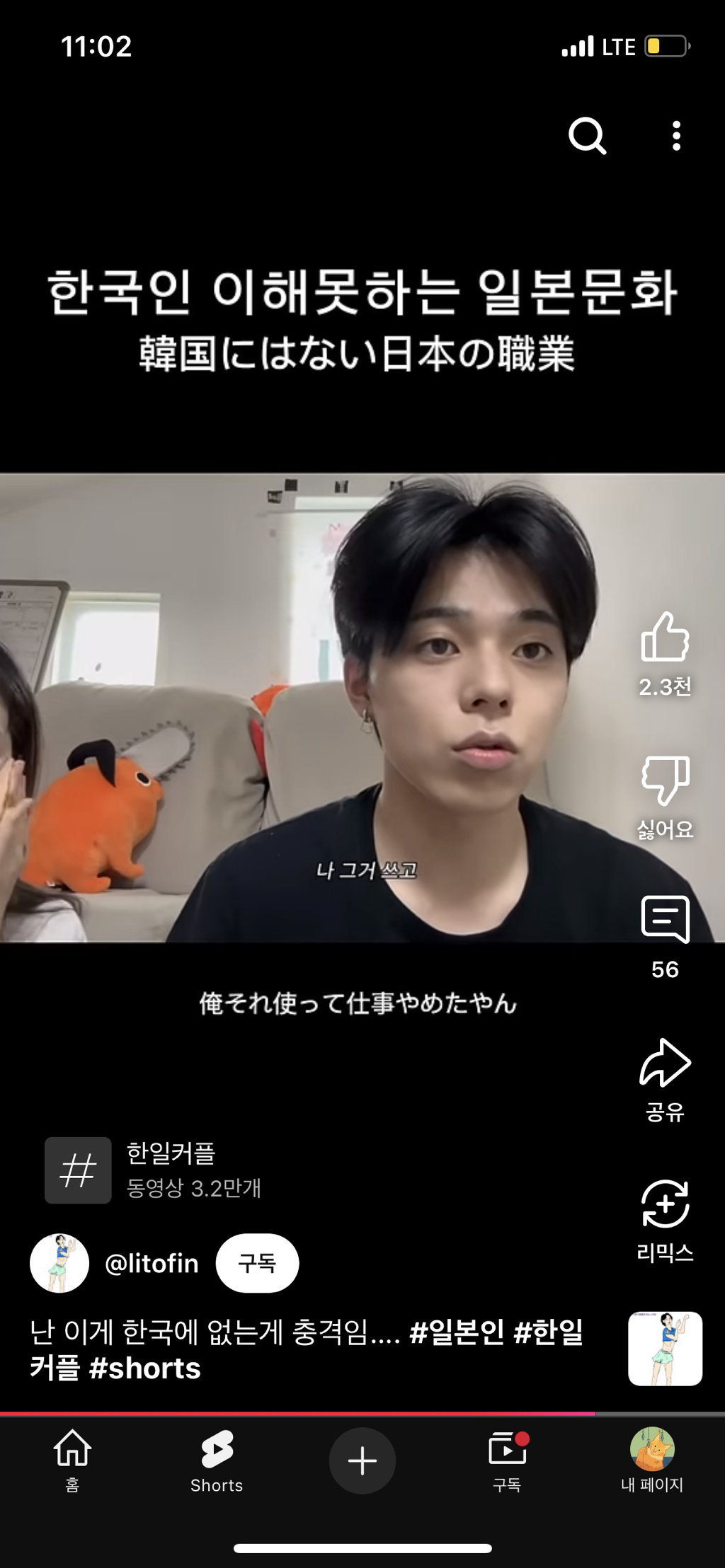Open the search icon

tap(587, 135)
